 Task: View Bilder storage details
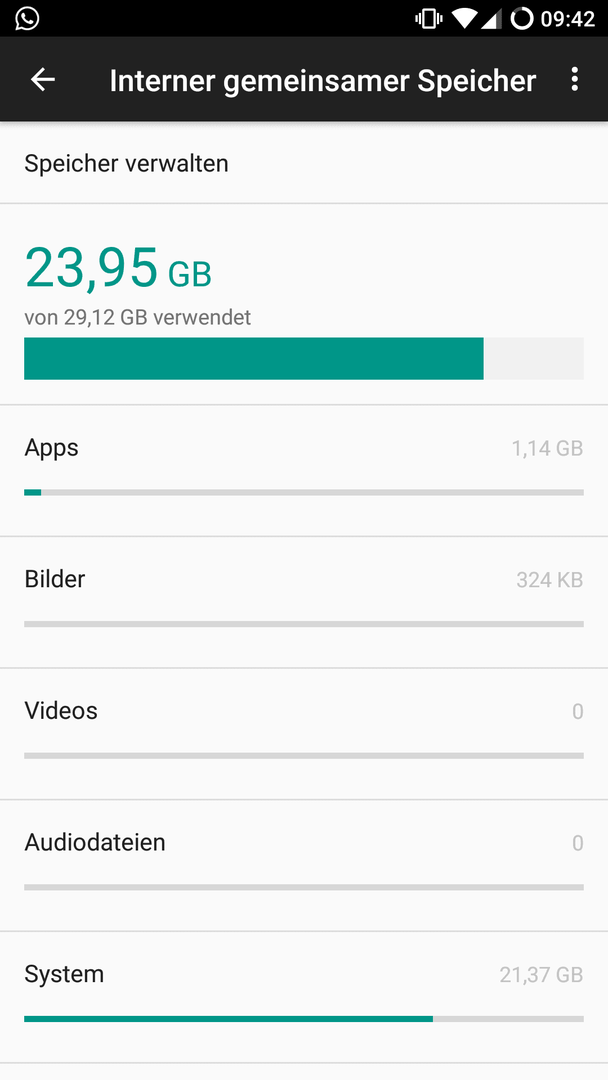304,602
